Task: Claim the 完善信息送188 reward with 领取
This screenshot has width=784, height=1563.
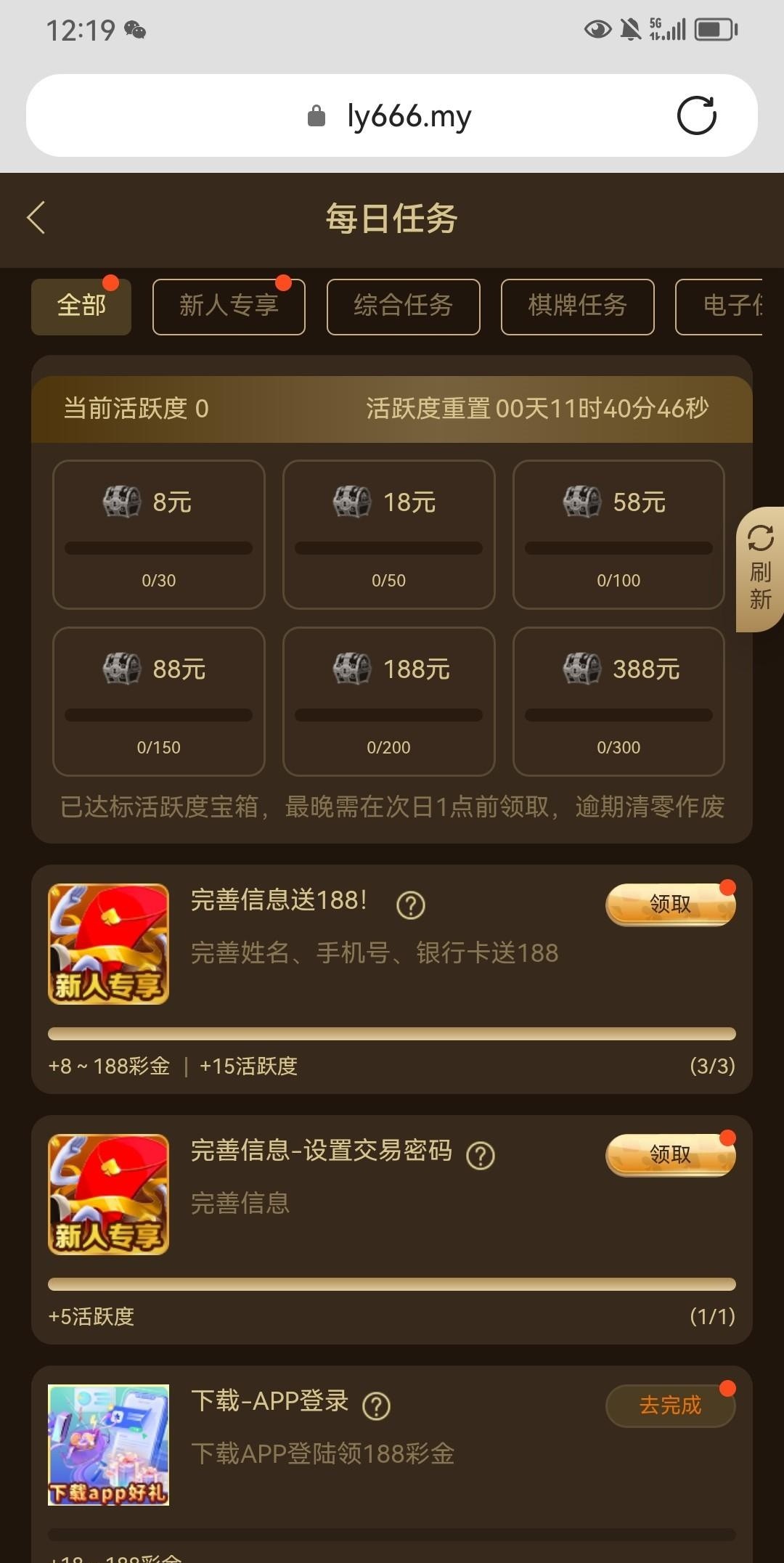Action: click(x=670, y=905)
